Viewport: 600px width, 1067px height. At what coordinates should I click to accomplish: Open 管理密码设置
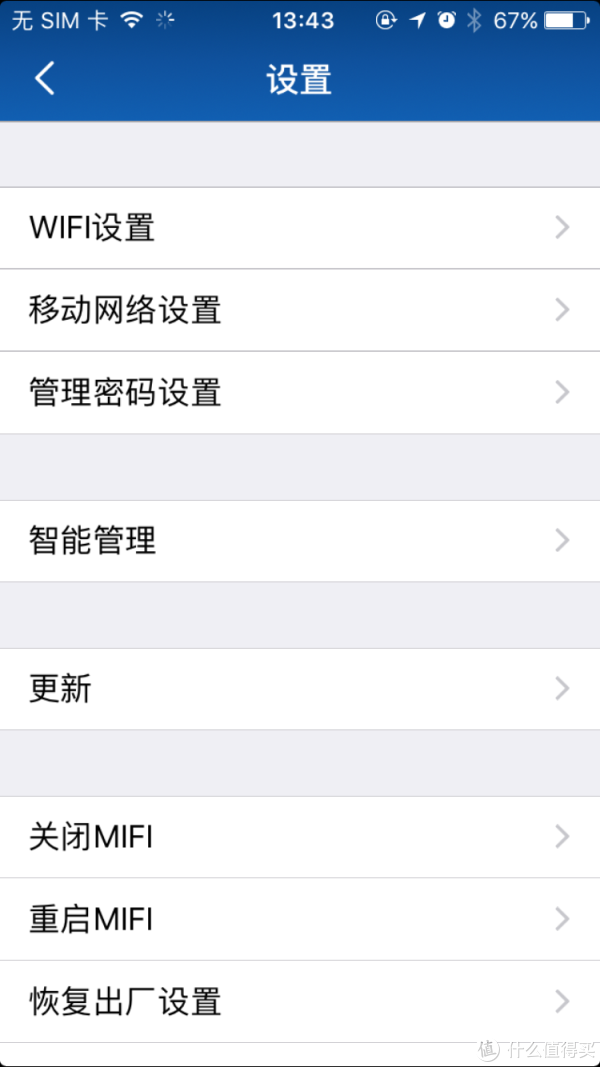[x=300, y=393]
